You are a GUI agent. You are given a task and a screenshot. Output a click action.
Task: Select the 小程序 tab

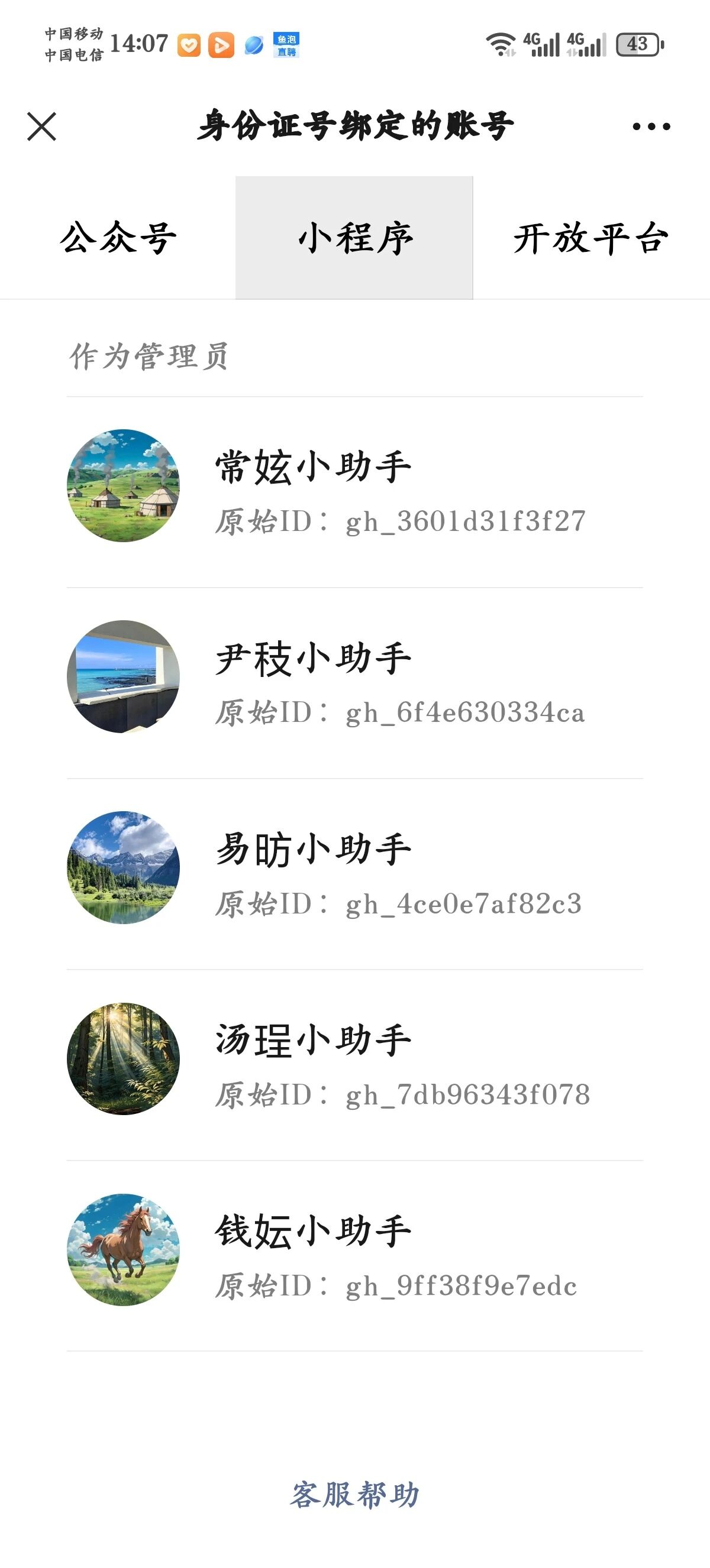point(354,238)
